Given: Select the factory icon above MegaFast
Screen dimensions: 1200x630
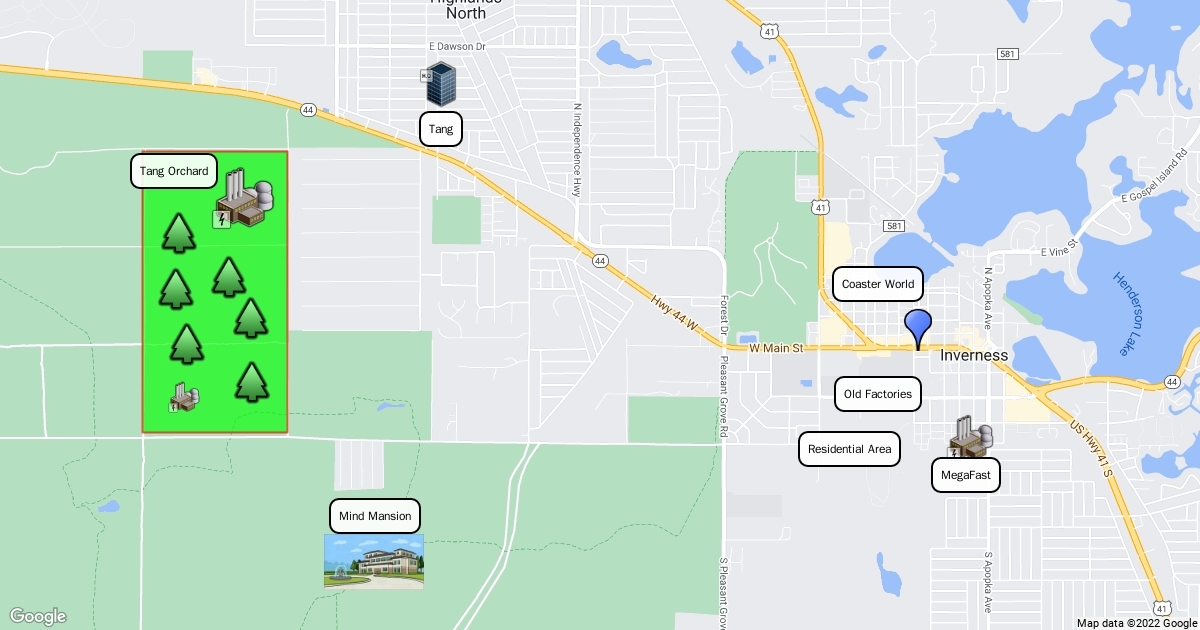Looking at the screenshot, I should [971, 438].
